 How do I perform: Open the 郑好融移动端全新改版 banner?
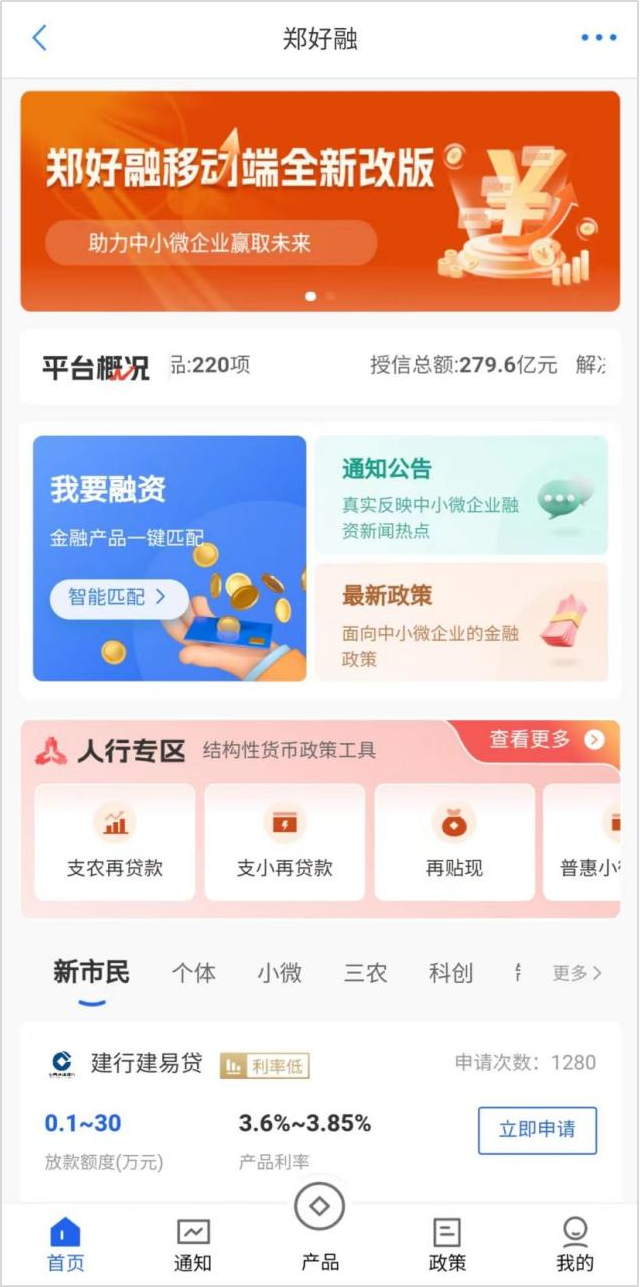pos(320,200)
